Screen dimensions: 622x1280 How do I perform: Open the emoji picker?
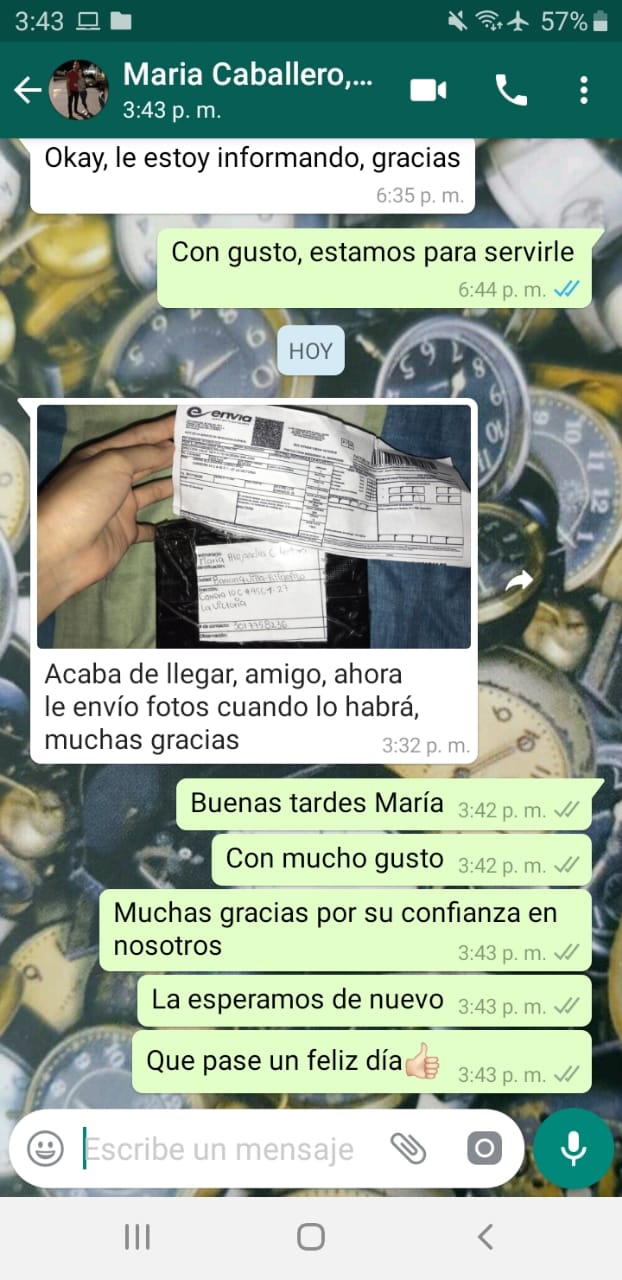[45, 1148]
